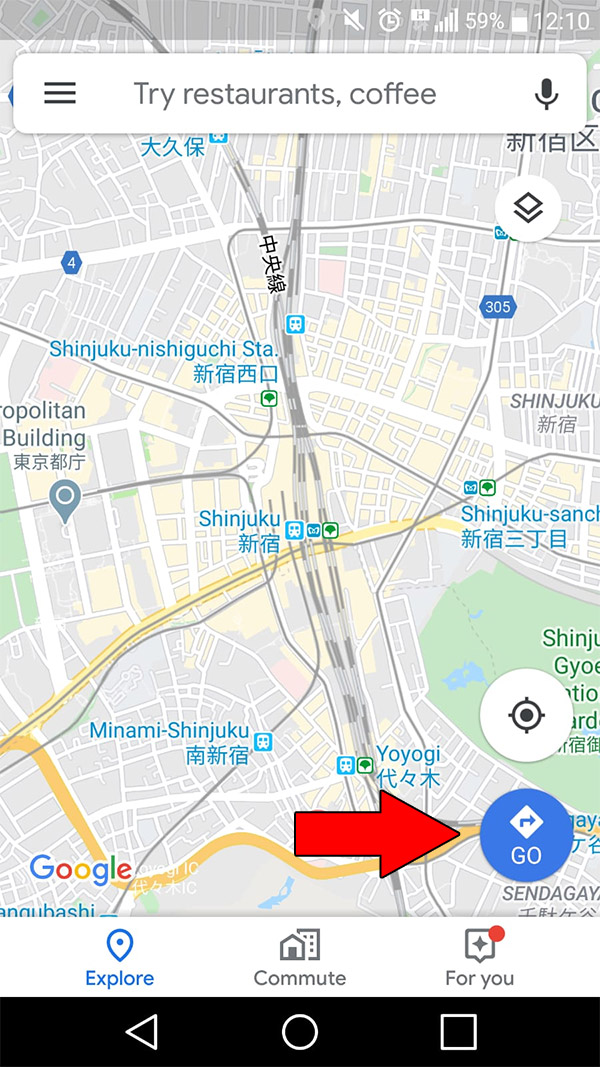Open the For you tab

coord(480,957)
